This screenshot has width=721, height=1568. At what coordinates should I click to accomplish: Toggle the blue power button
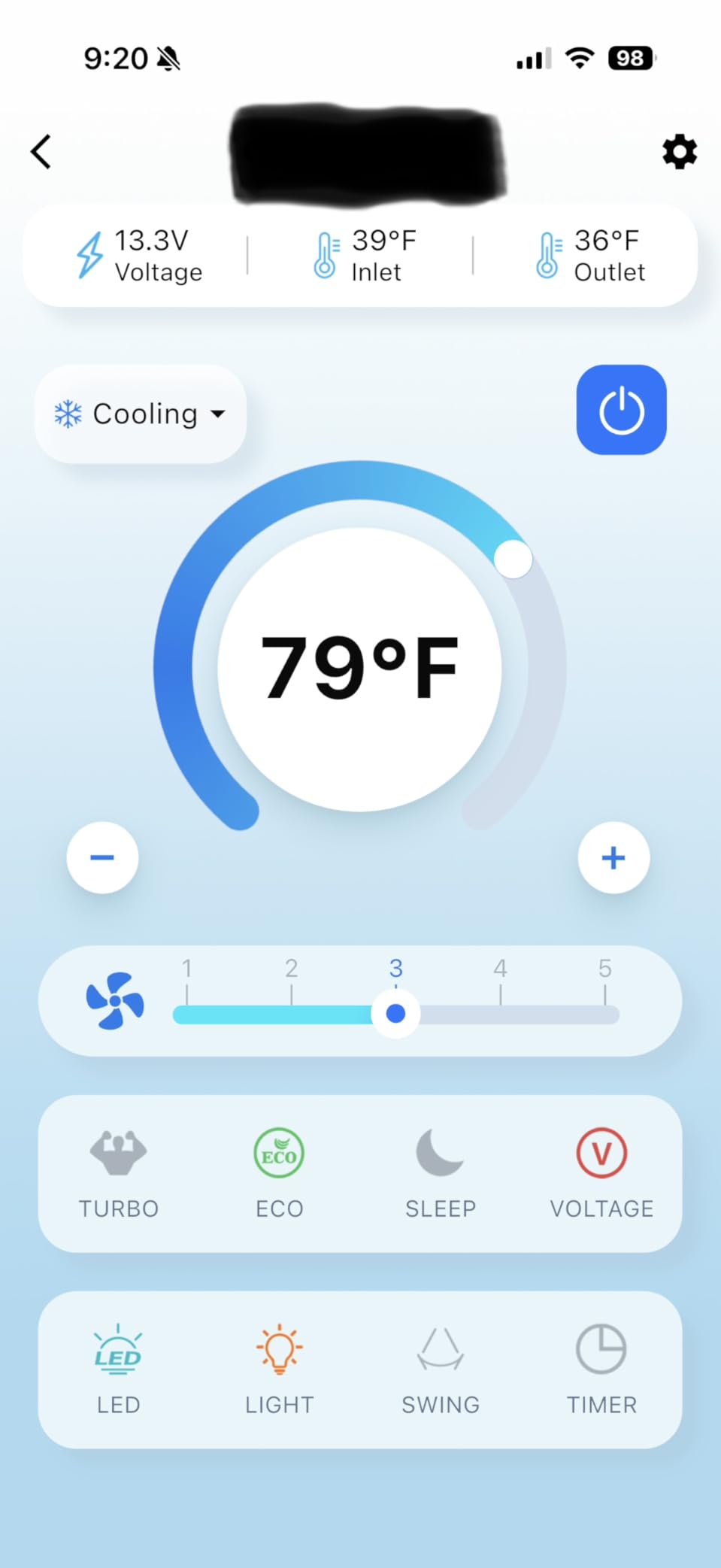coord(622,410)
